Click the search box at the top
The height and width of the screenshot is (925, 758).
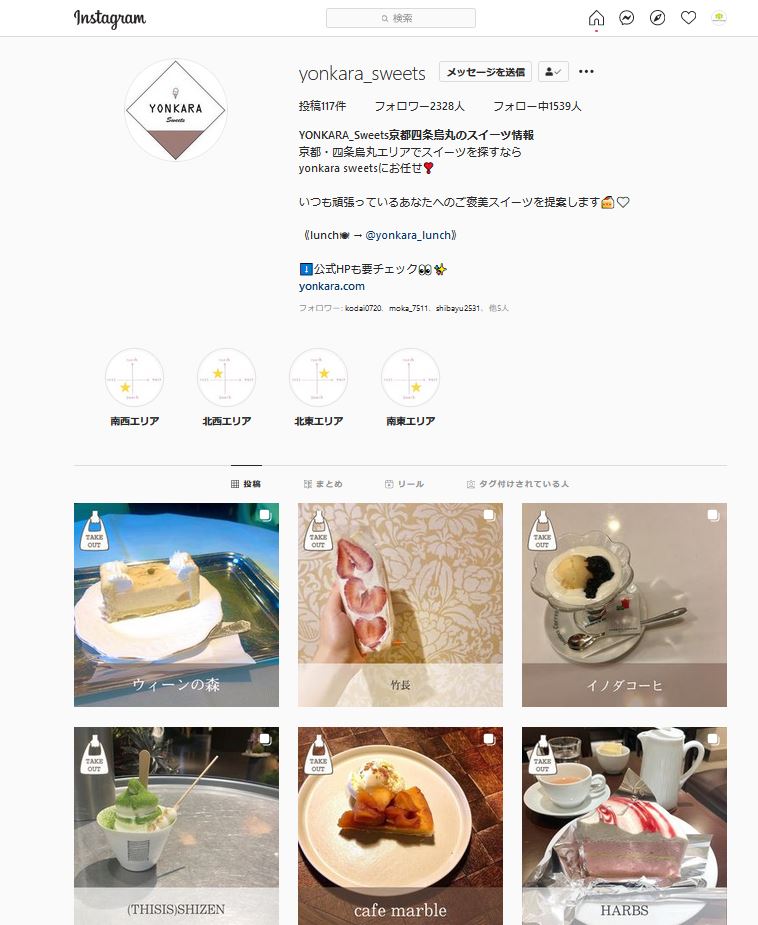(x=401, y=18)
